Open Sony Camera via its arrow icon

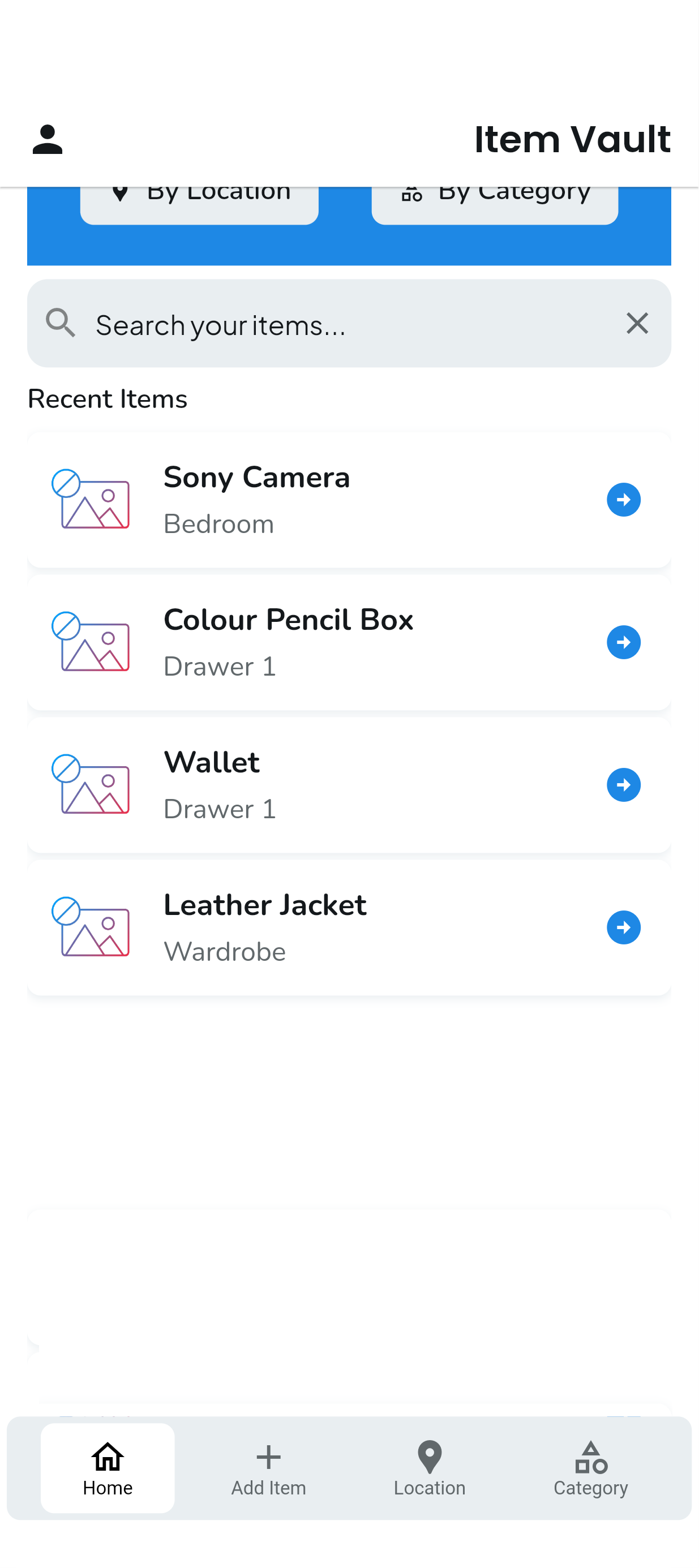click(x=624, y=499)
